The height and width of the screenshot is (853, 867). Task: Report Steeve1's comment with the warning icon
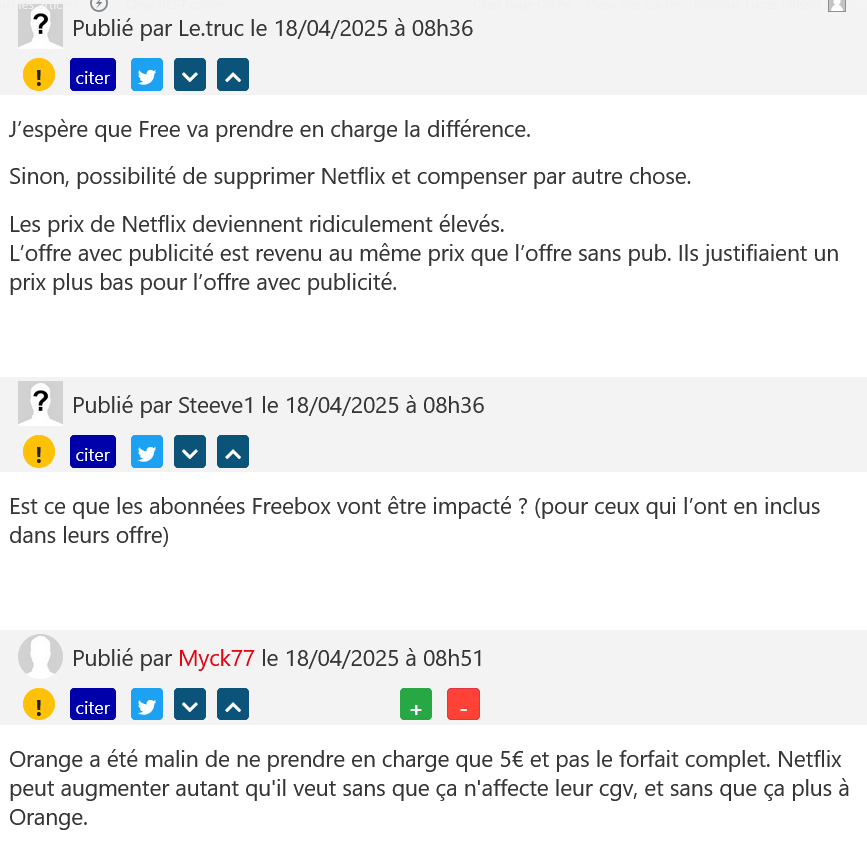point(39,453)
